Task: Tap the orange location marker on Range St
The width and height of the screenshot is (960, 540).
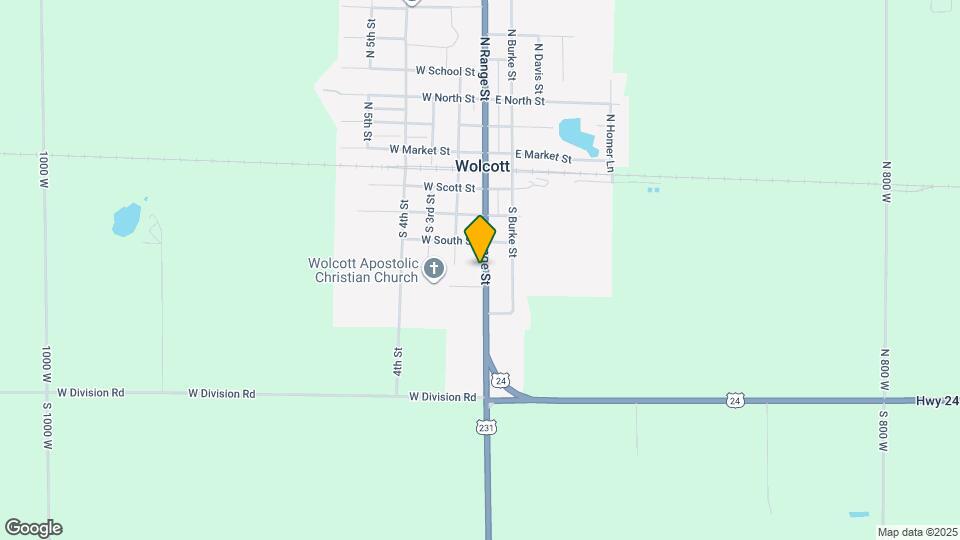Action: (x=480, y=239)
